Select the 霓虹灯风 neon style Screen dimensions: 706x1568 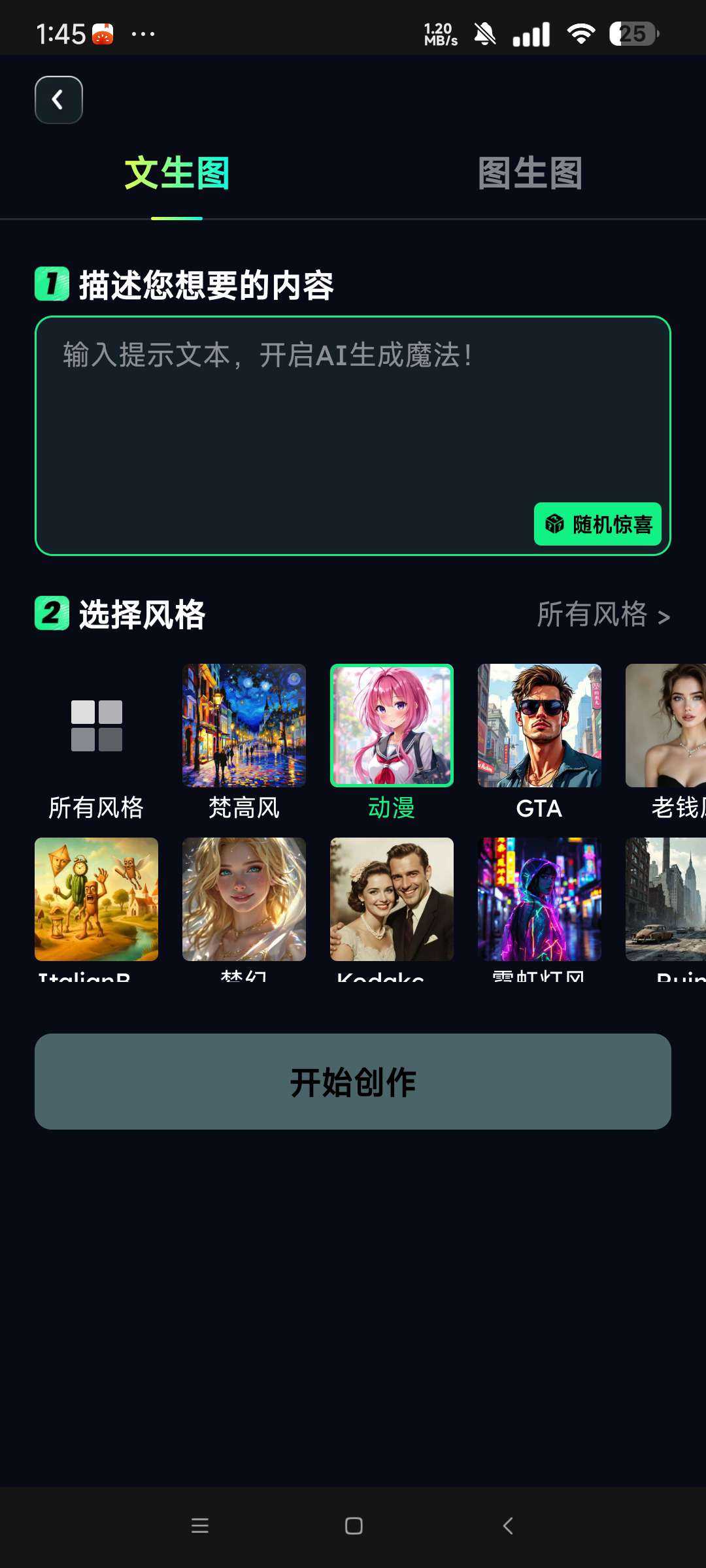tap(539, 899)
